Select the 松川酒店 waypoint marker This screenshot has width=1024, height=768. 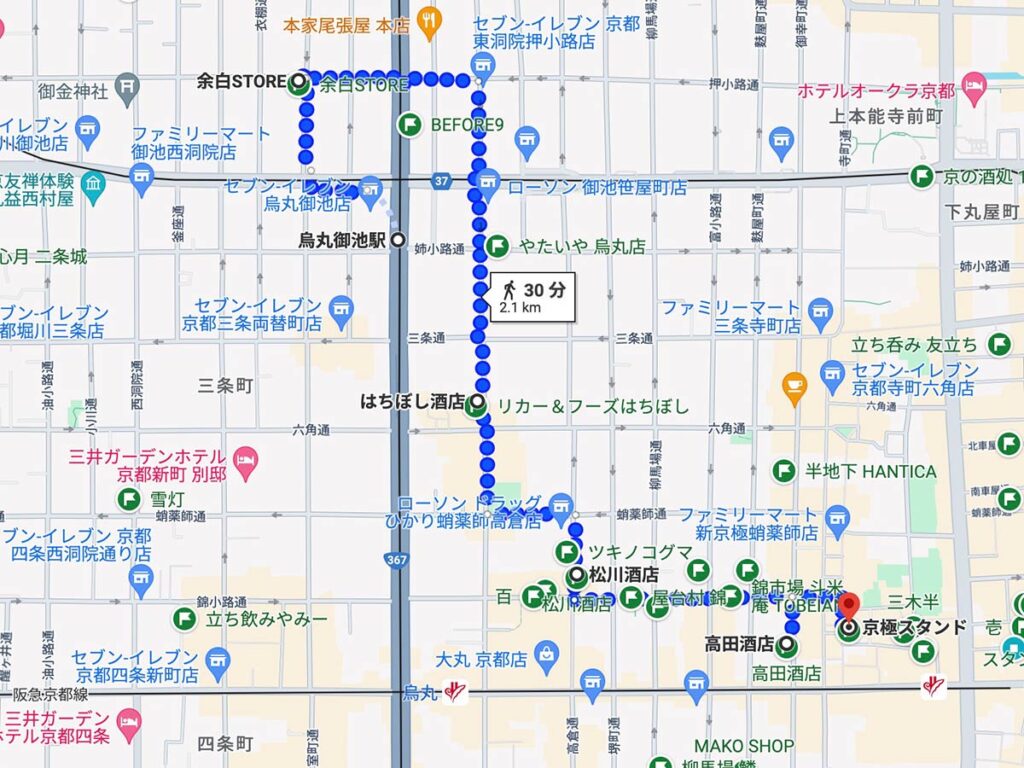point(577,575)
